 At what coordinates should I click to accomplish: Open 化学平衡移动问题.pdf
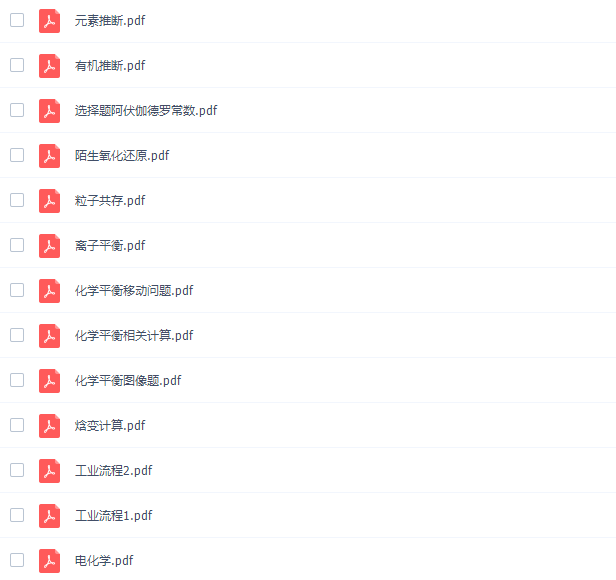coord(133,290)
